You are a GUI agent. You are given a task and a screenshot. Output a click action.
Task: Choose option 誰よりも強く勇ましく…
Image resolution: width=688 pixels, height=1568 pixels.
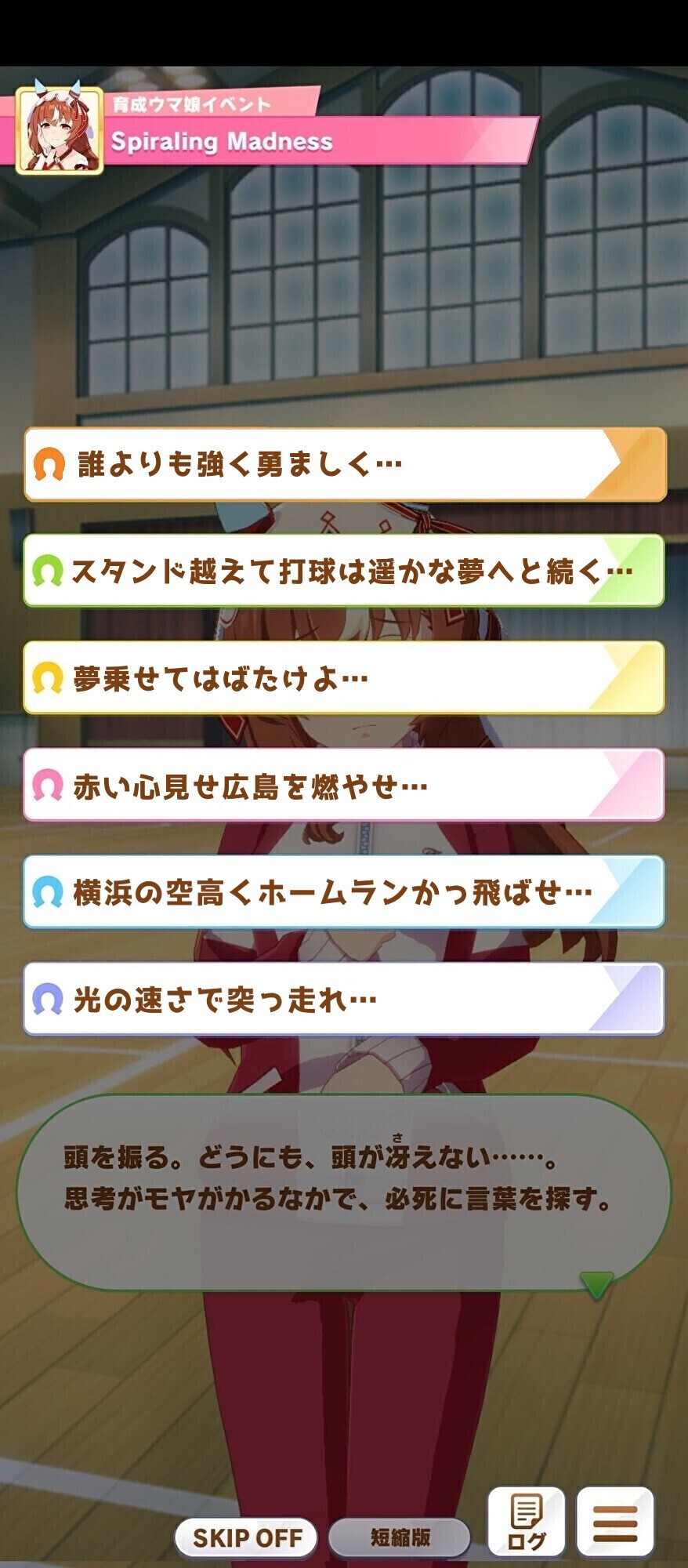345,464
